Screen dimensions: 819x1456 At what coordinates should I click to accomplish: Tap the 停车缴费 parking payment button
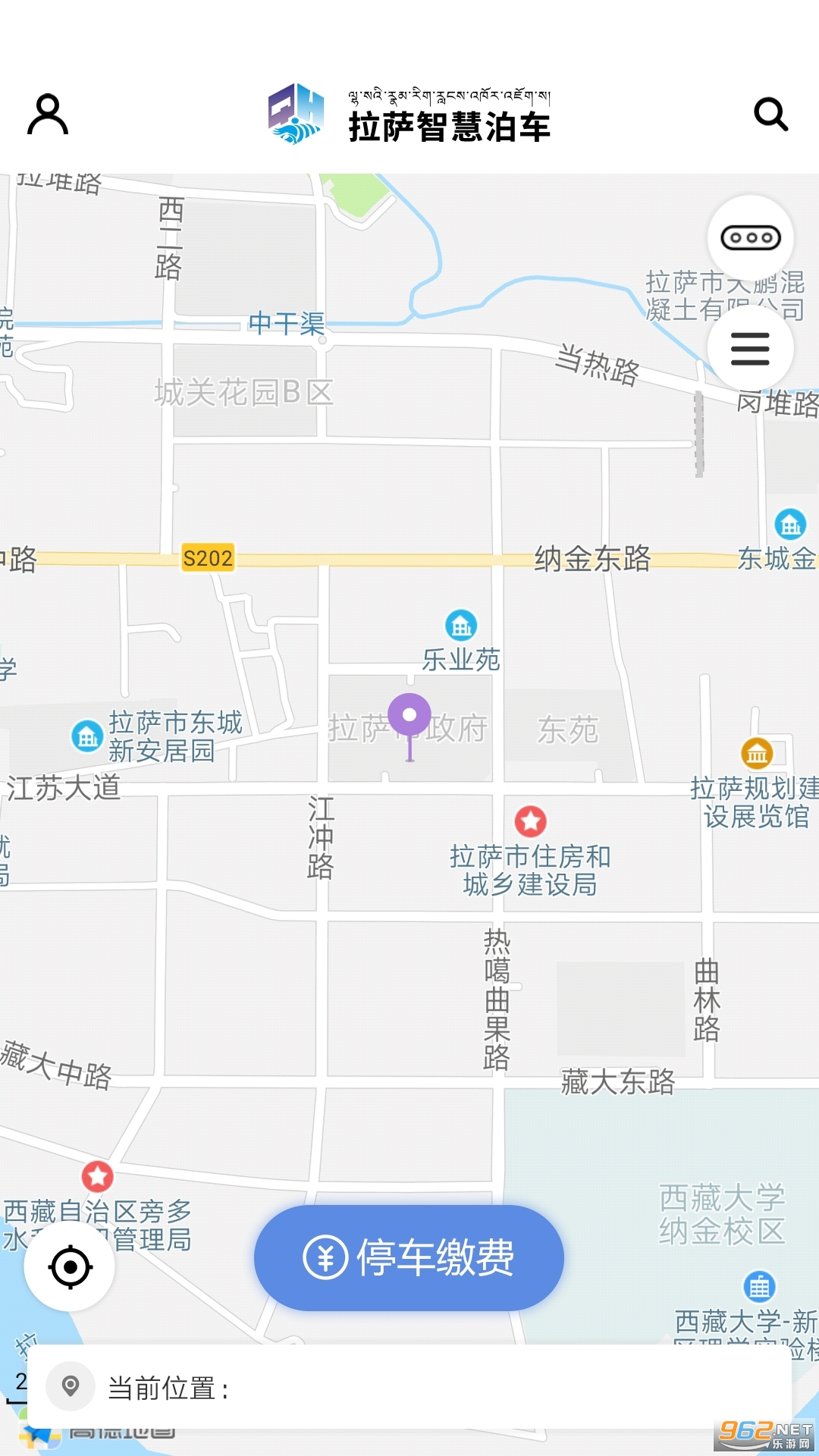[x=409, y=1257]
